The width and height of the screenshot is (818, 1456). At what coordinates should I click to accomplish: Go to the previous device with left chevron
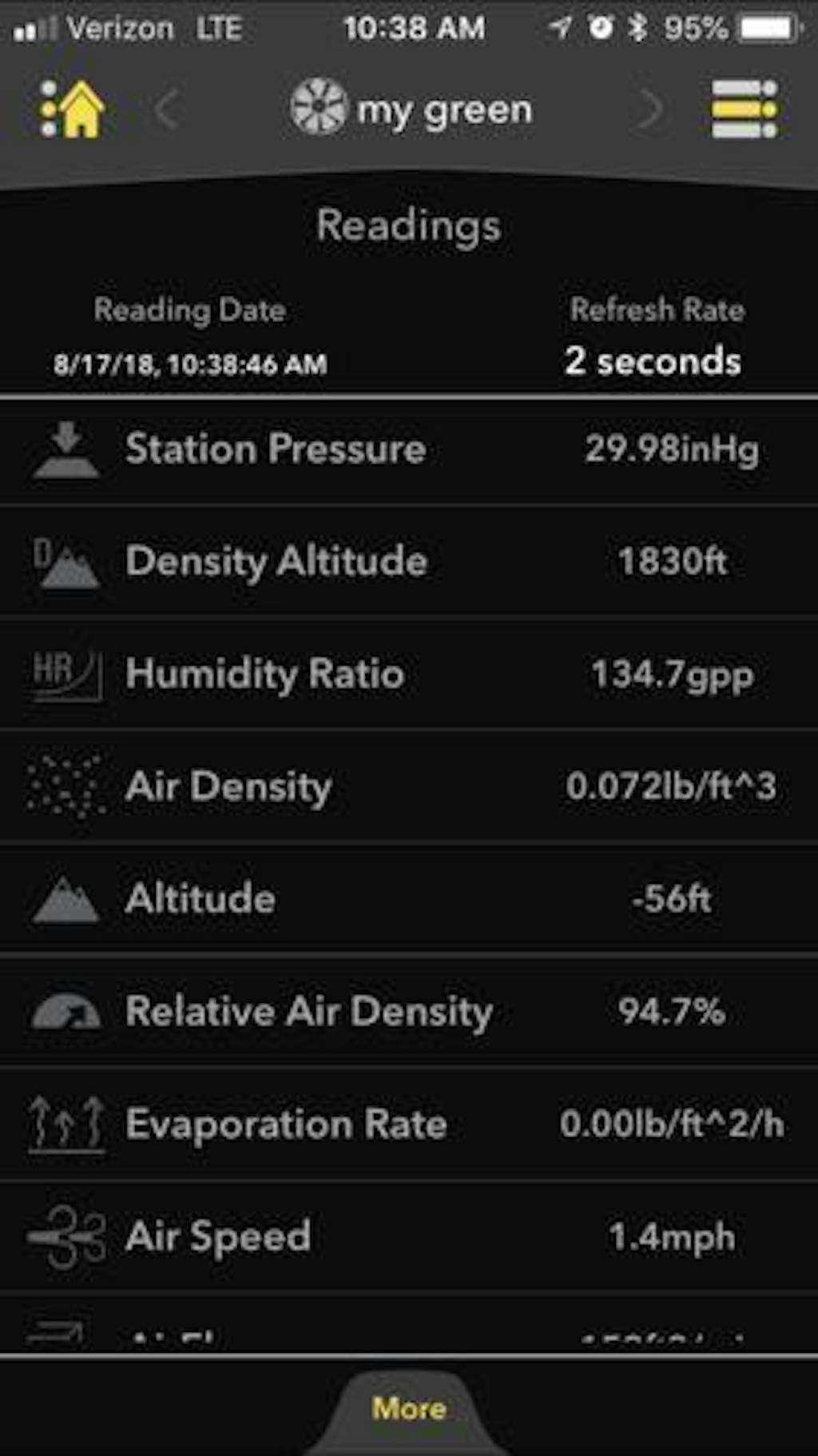tap(167, 109)
